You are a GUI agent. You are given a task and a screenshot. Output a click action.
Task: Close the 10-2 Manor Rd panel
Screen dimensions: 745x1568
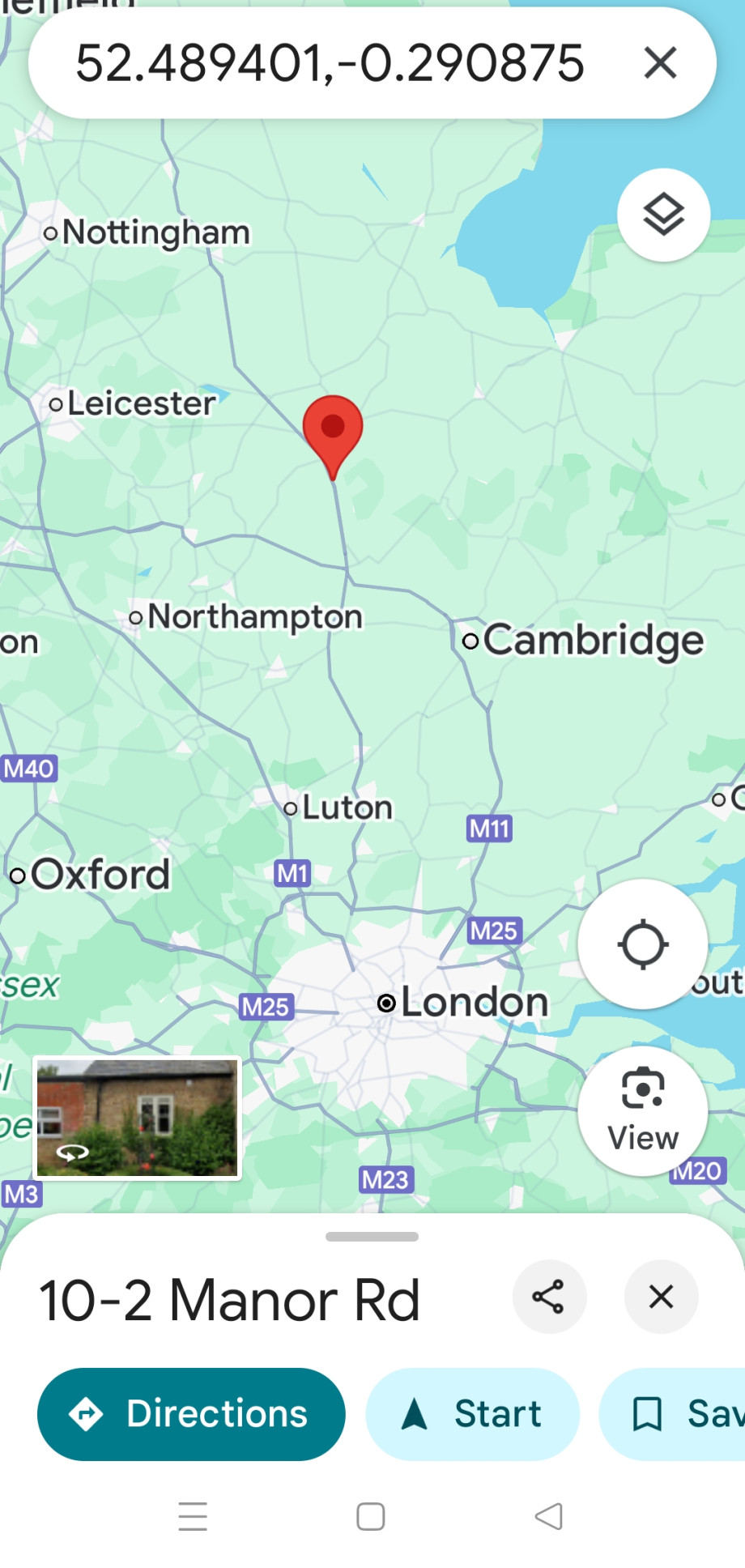[661, 1297]
